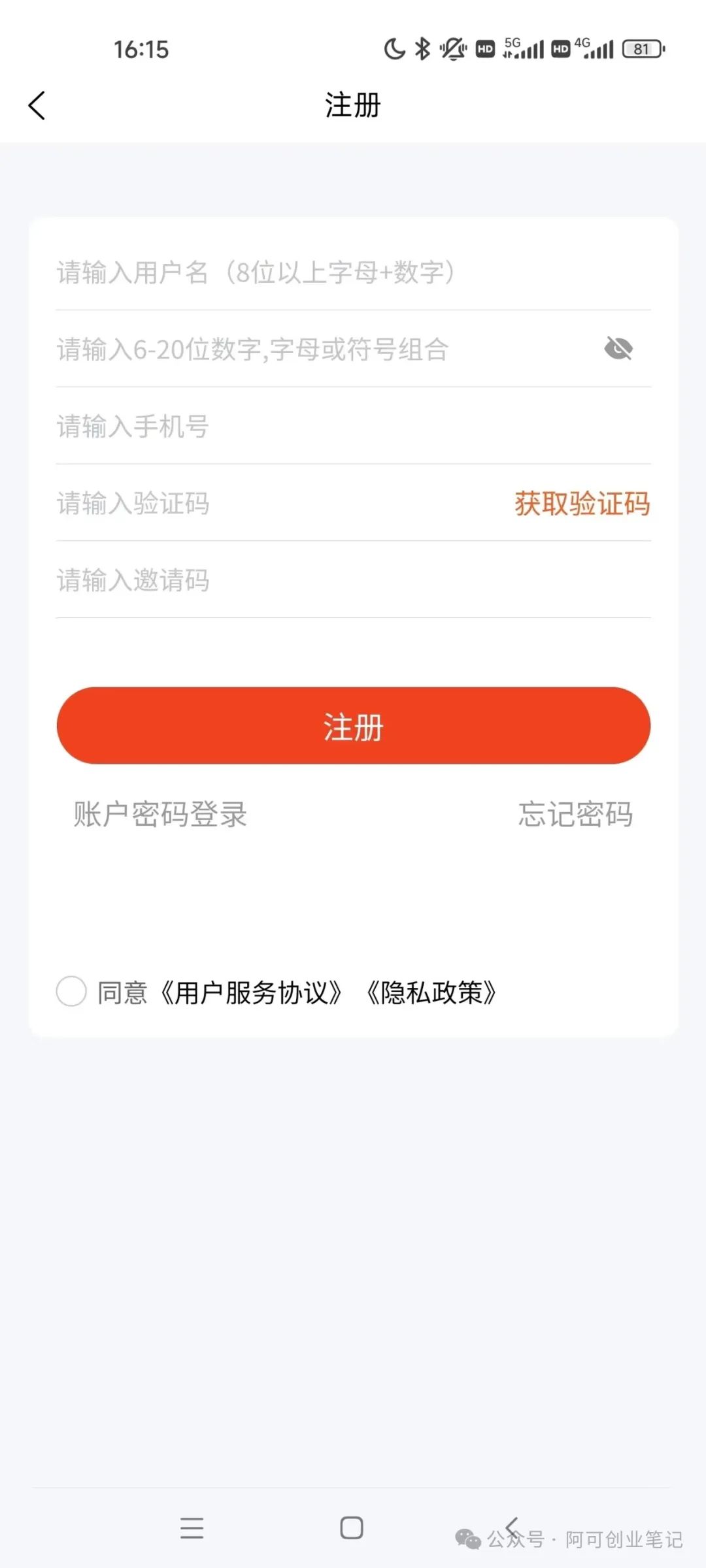The height and width of the screenshot is (1568, 706).
Task: Tap the Bluetooth icon in status bar
Action: (422, 48)
